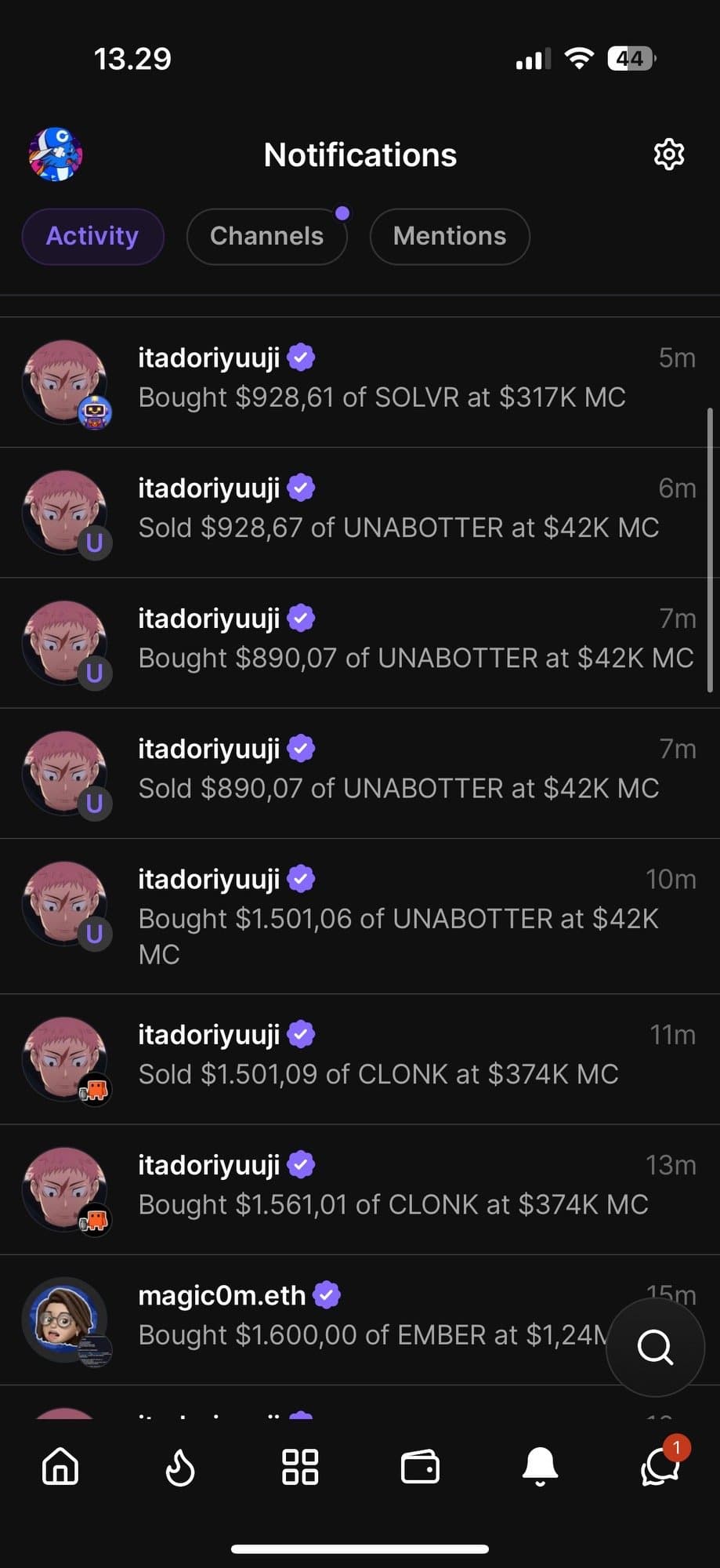Select the trending flame icon
This screenshot has width=720, height=1568.
pyautogui.click(x=181, y=1468)
